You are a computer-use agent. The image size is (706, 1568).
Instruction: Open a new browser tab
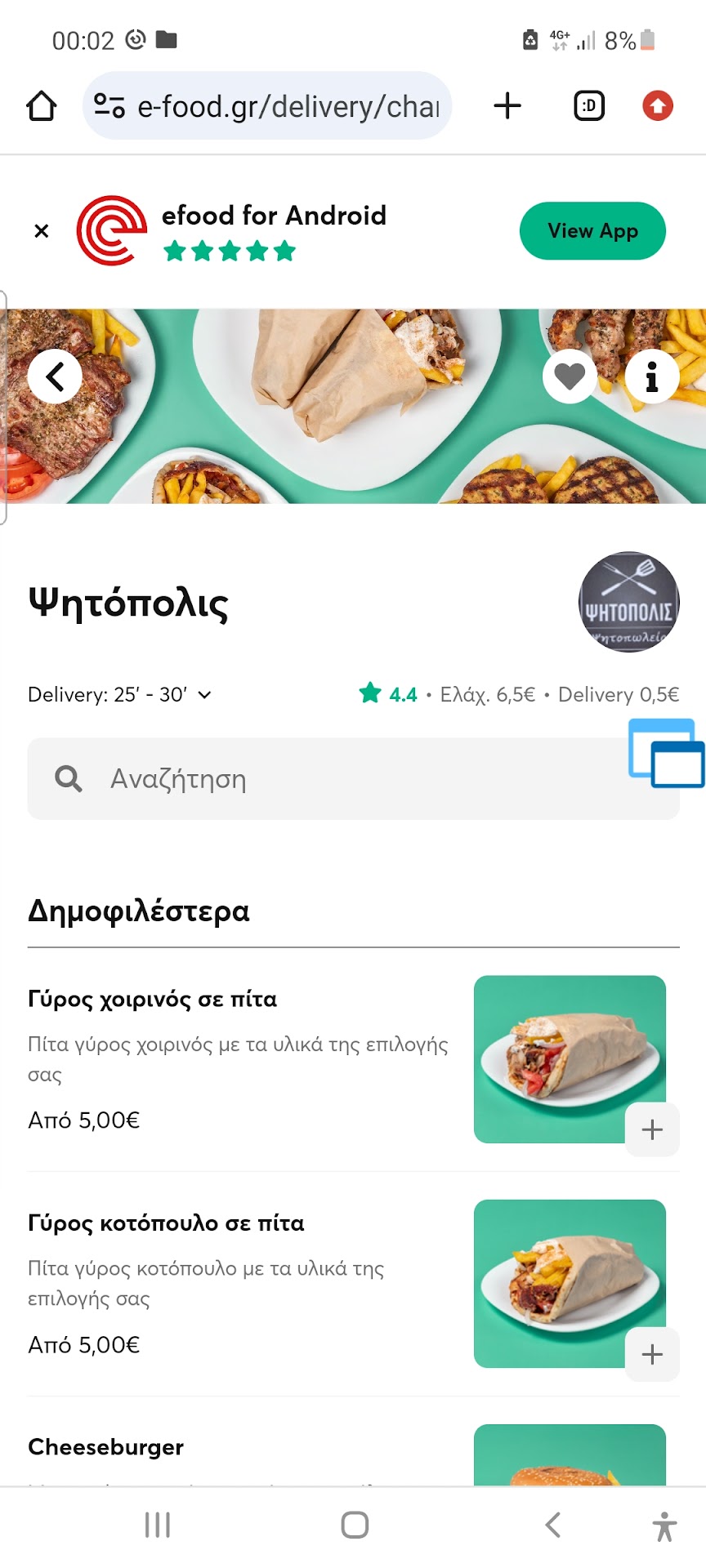pos(507,106)
